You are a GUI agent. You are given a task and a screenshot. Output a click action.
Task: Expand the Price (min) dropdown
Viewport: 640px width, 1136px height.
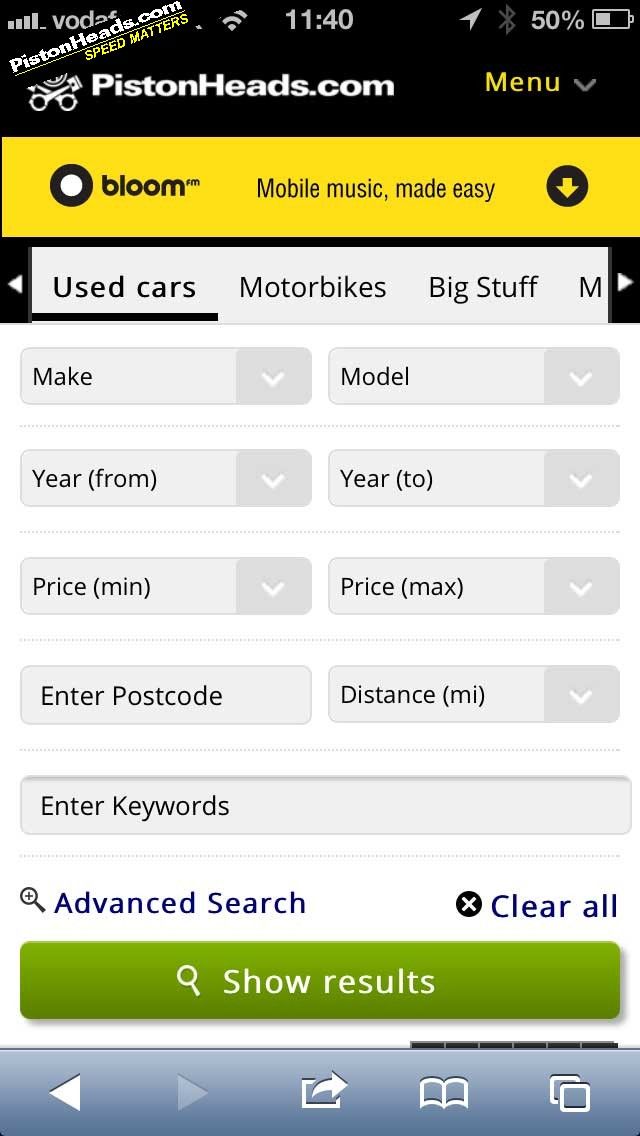click(x=166, y=586)
